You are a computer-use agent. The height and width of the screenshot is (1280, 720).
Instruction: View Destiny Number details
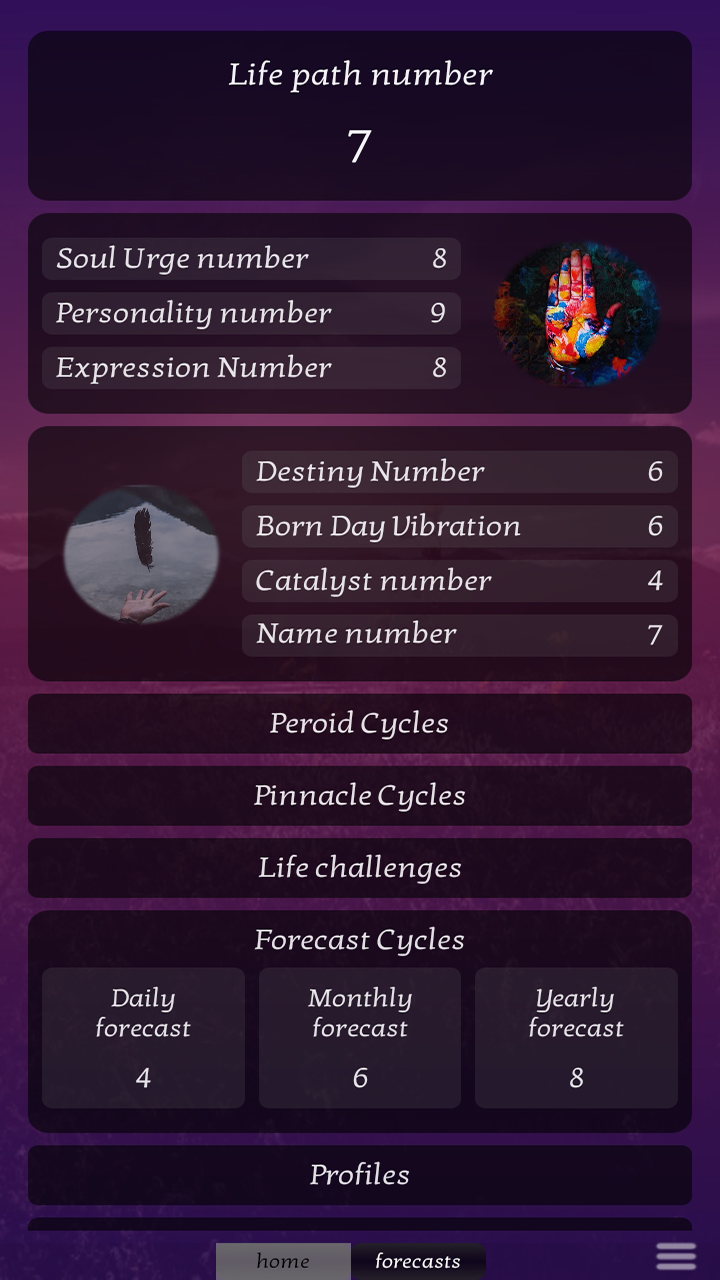pyautogui.click(x=459, y=471)
